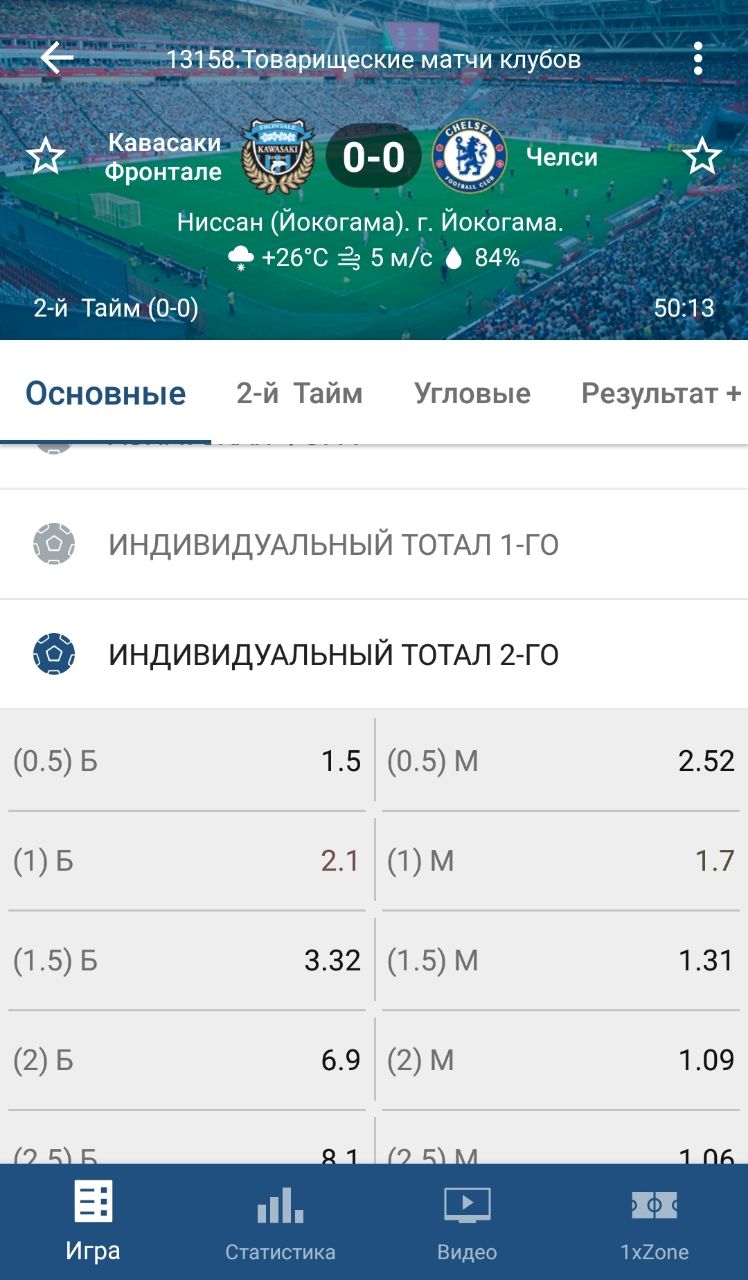Switch to the 1xZone bottom tab

pyautogui.click(x=654, y=1222)
